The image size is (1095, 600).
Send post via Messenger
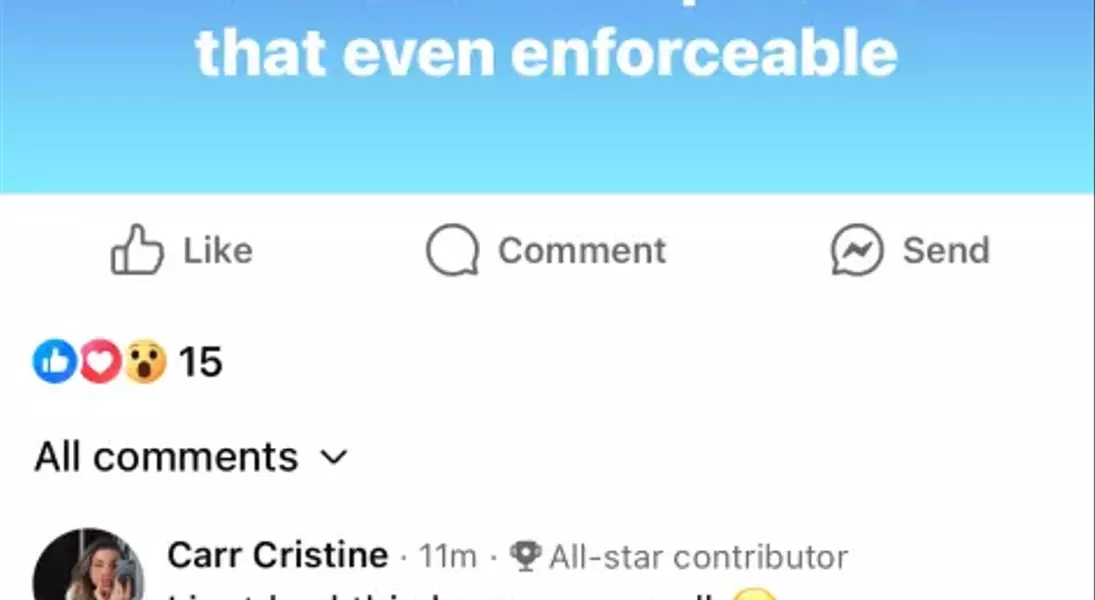(910, 250)
